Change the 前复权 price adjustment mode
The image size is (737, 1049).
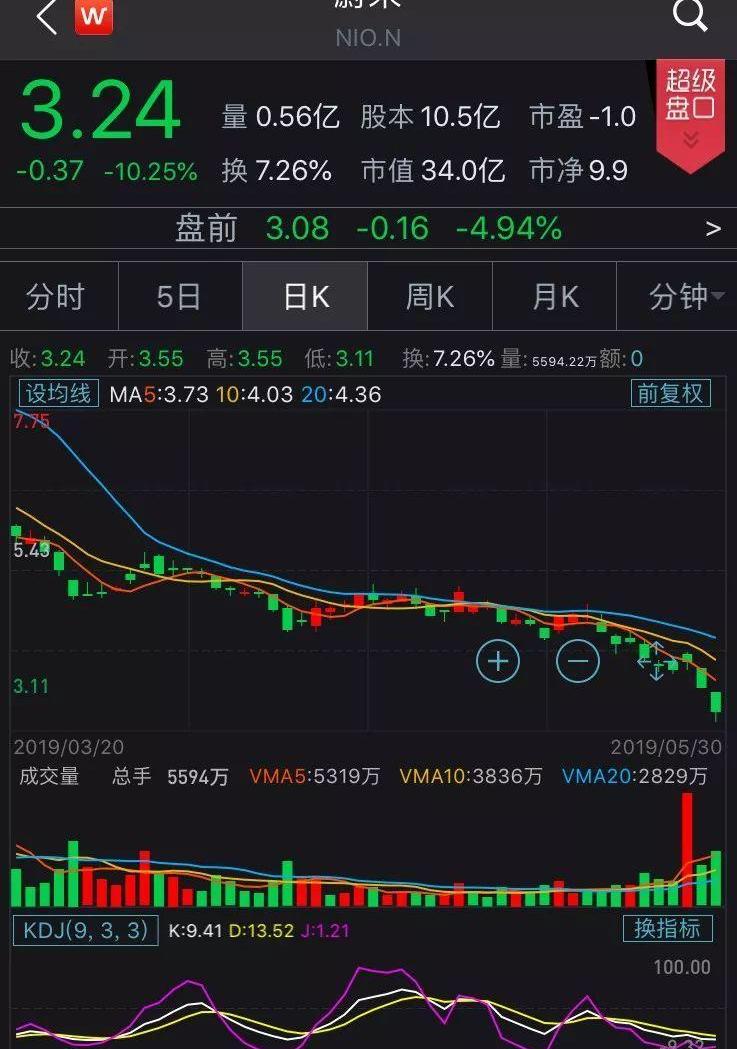coord(670,393)
